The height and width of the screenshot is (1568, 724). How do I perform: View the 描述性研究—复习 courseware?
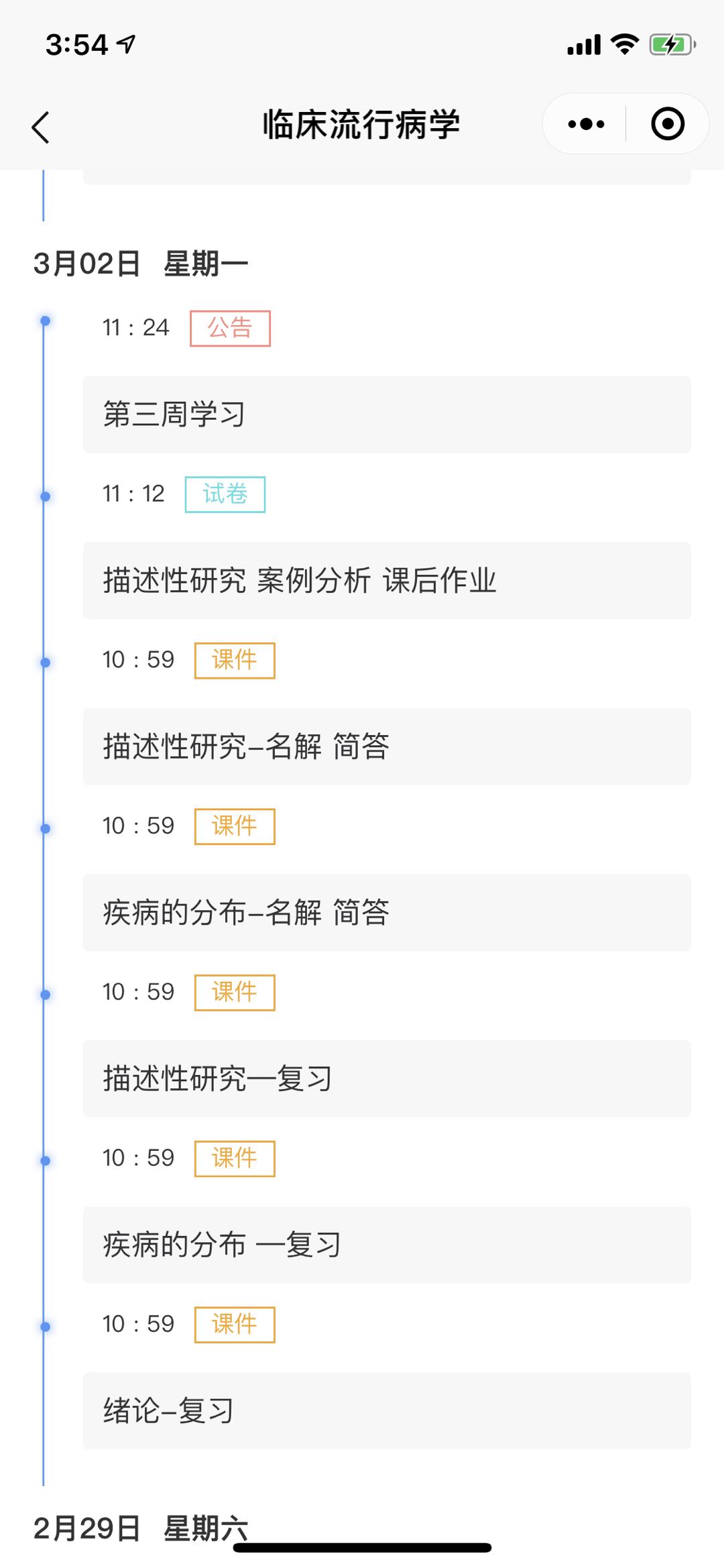[x=387, y=1078]
